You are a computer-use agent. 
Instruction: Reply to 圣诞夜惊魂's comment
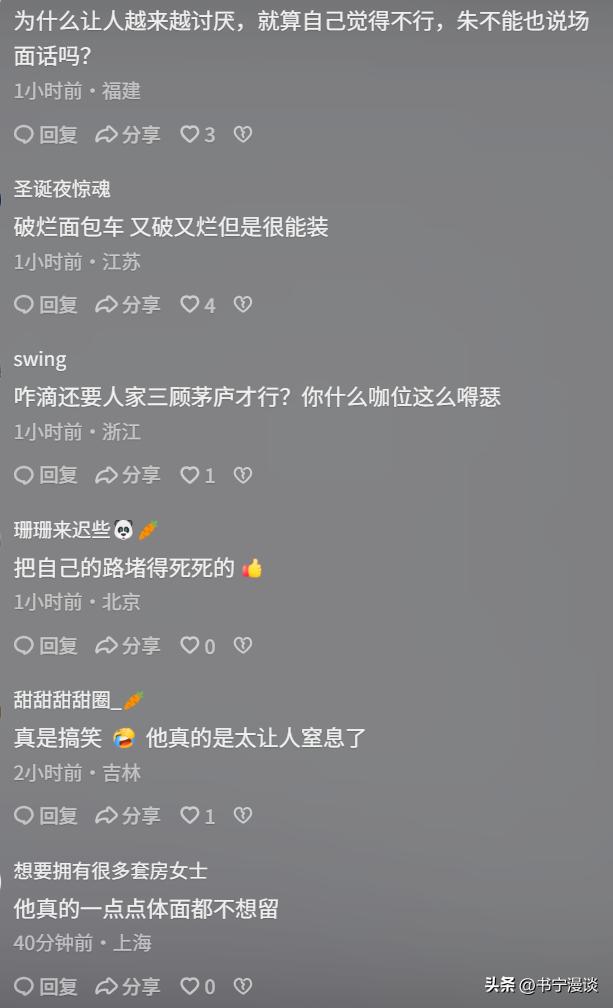point(46,304)
